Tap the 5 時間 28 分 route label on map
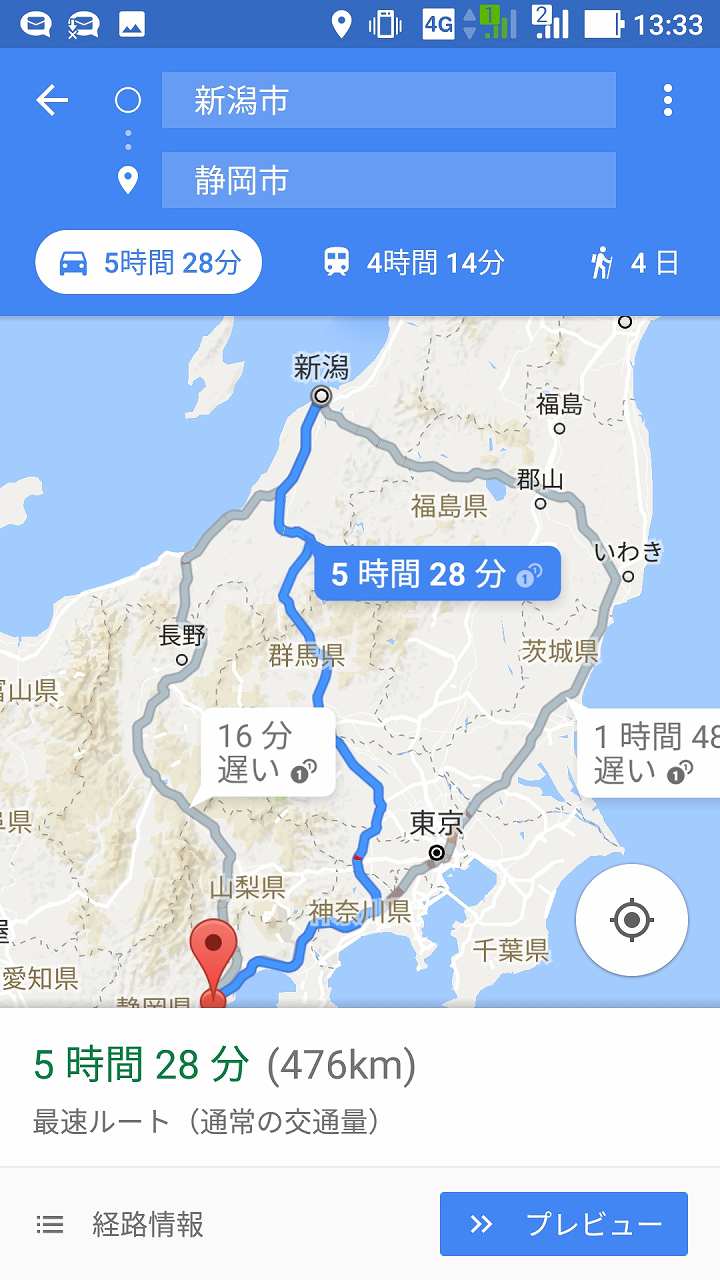This screenshot has width=720, height=1280. click(x=437, y=574)
